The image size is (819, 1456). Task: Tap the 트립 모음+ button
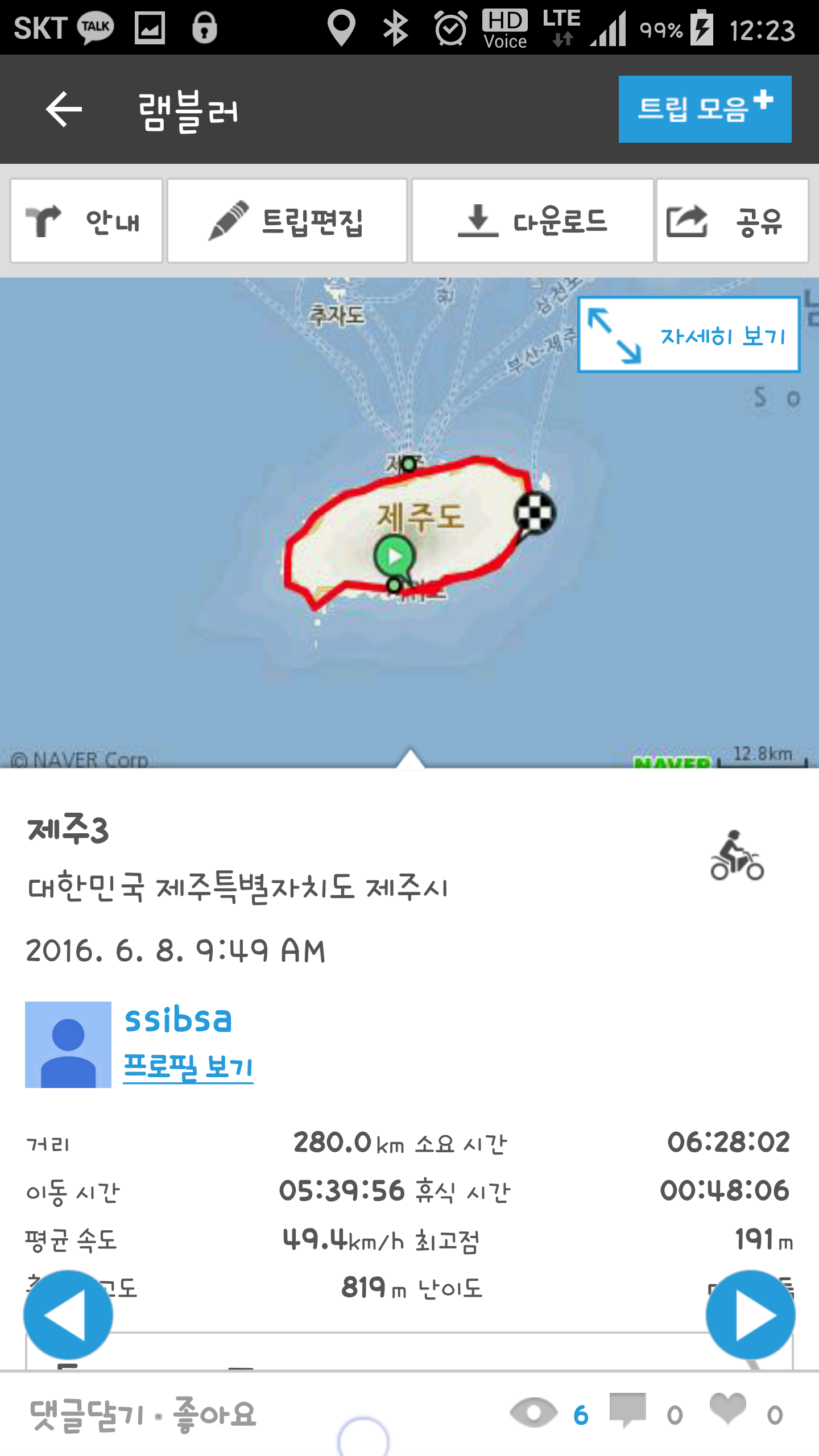[704, 109]
